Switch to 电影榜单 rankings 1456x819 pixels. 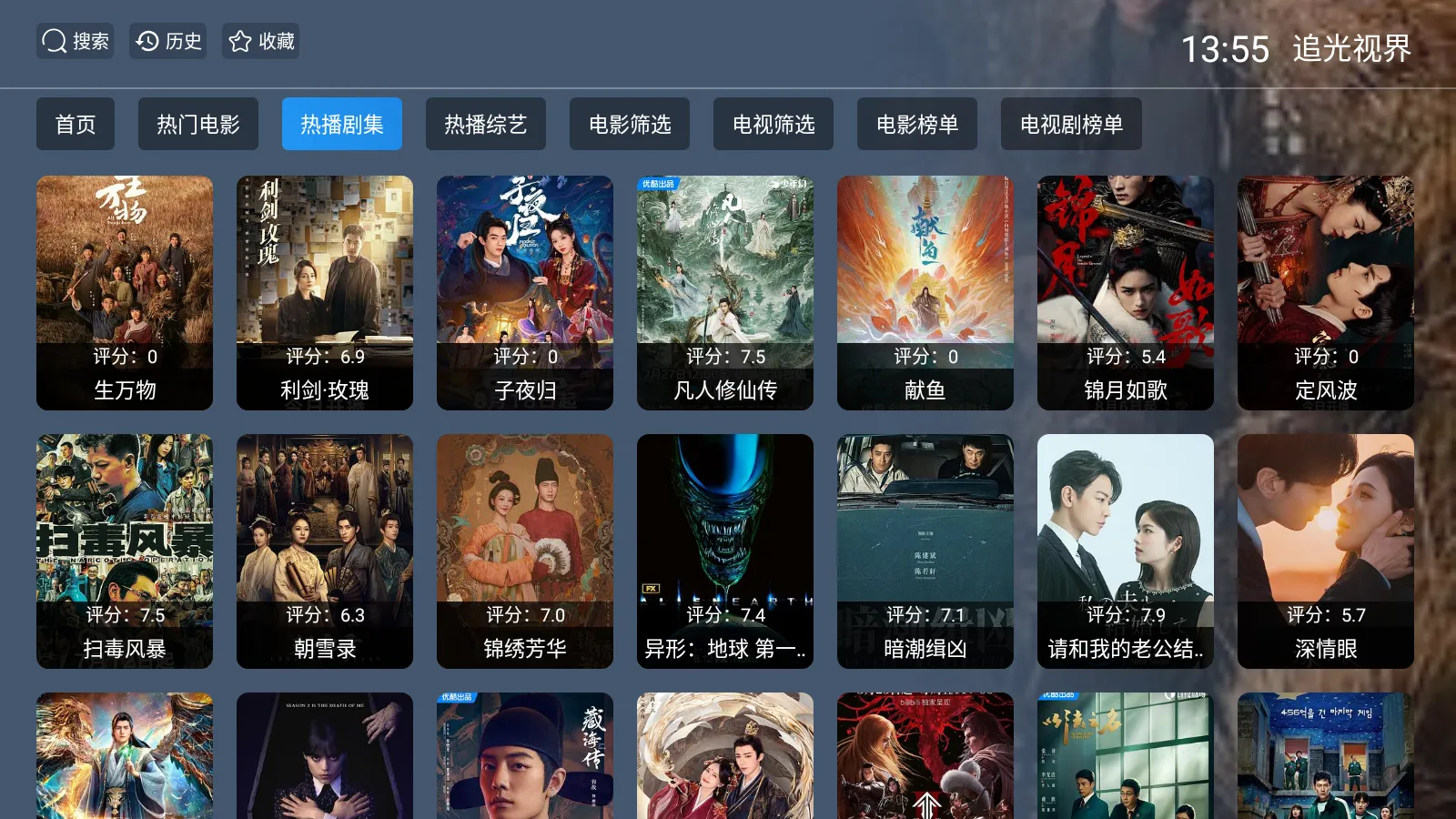(917, 124)
